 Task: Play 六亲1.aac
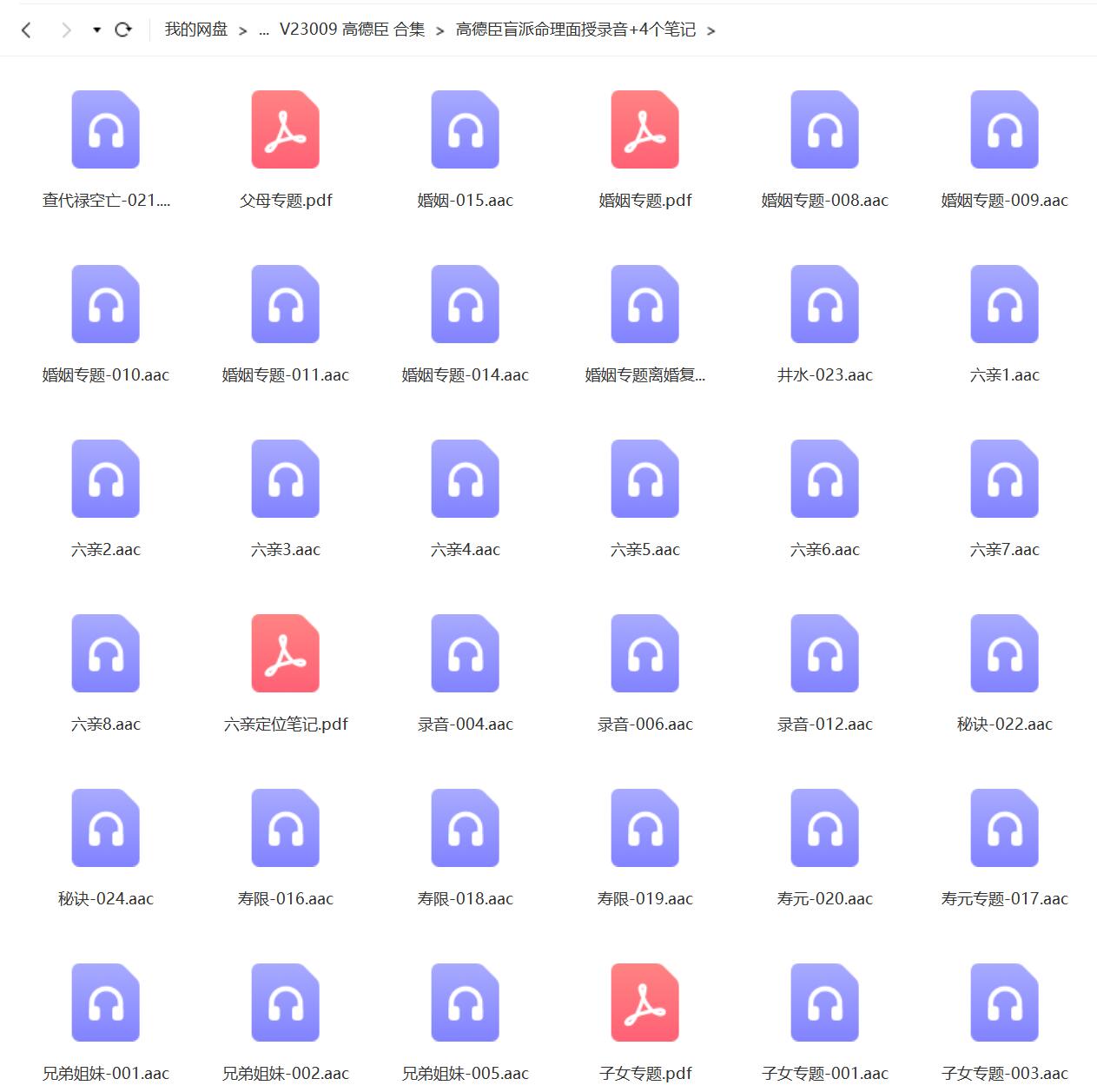tap(1005, 305)
